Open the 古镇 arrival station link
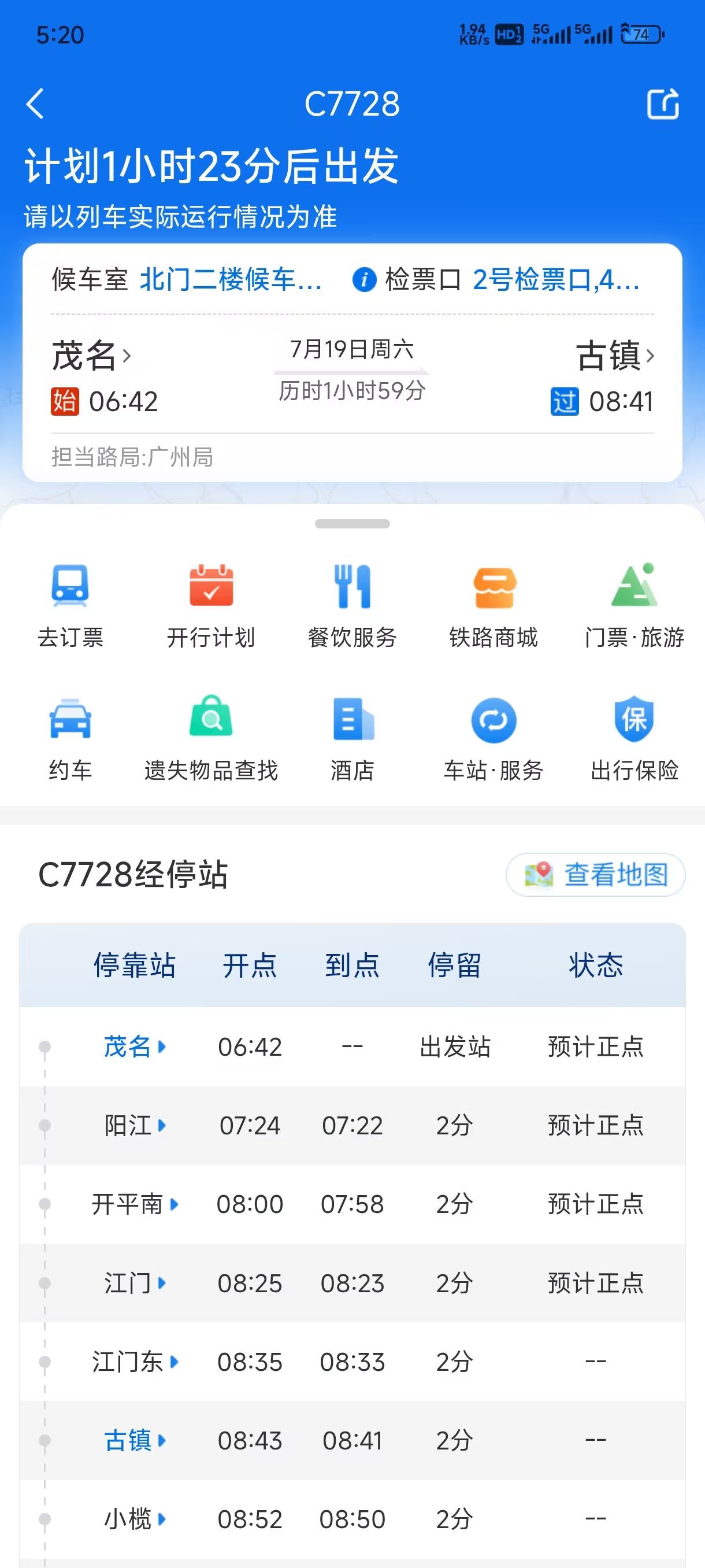 pyautogui.click(x=614, y=356)
